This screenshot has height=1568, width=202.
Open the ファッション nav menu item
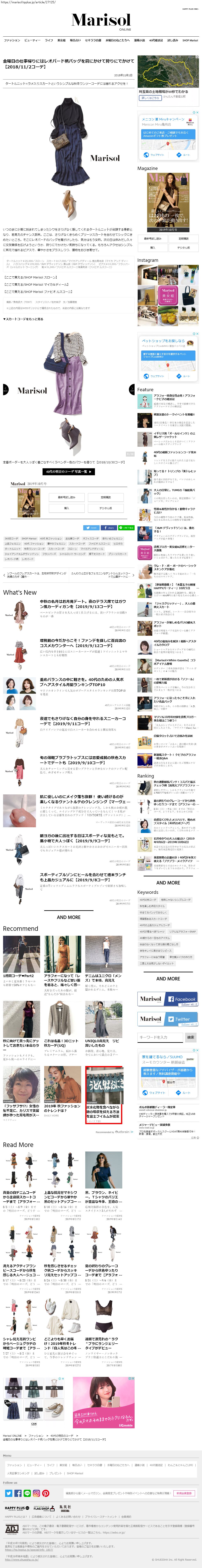click(12, 40)
